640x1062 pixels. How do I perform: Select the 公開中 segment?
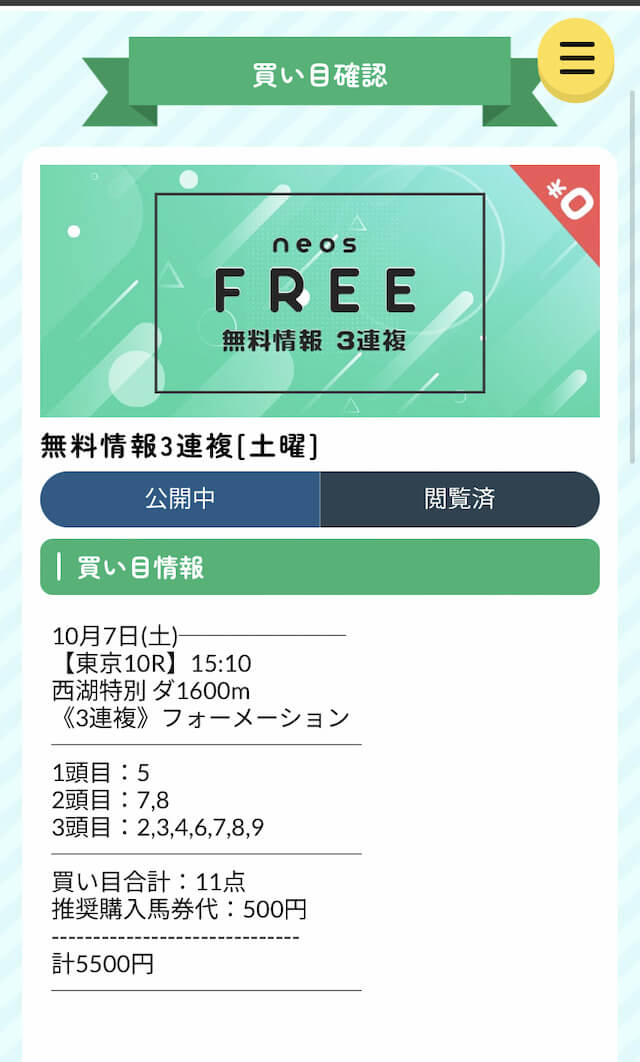[180, 499]
